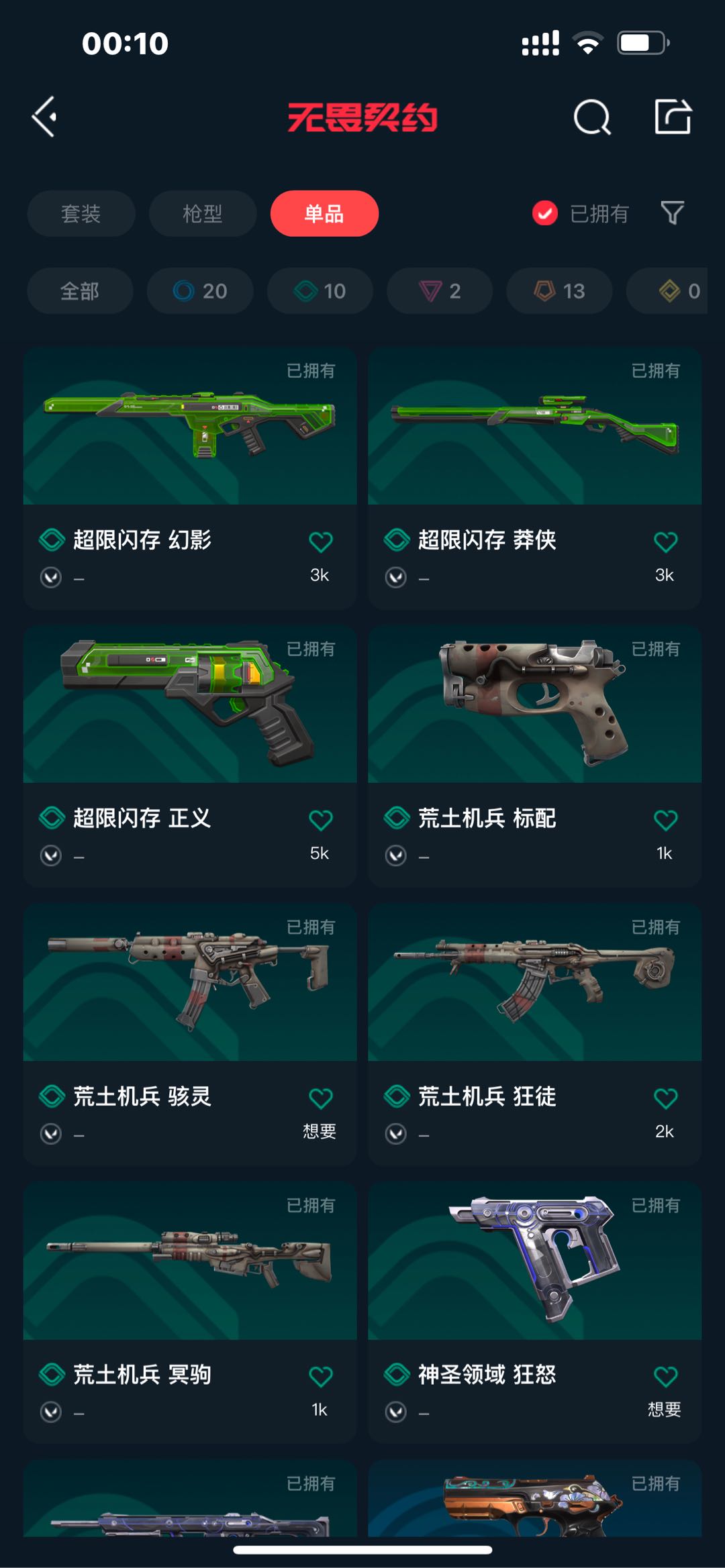The image size is (725, 1568).
Task: Filter by the tier chip showing 20
Action: click(200, 291)
